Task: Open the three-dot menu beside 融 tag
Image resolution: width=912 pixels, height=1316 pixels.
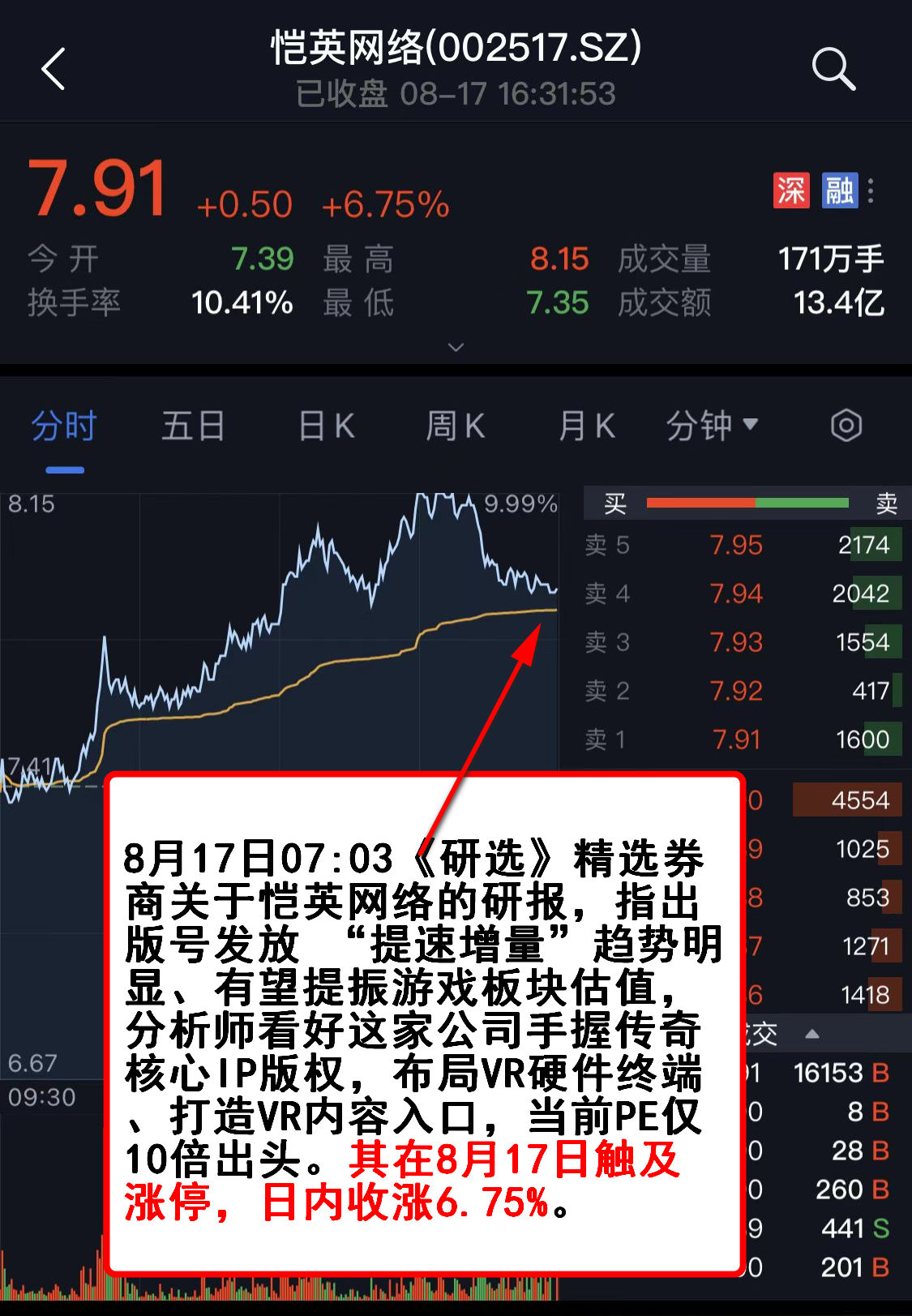Action: tap(871, 191)
